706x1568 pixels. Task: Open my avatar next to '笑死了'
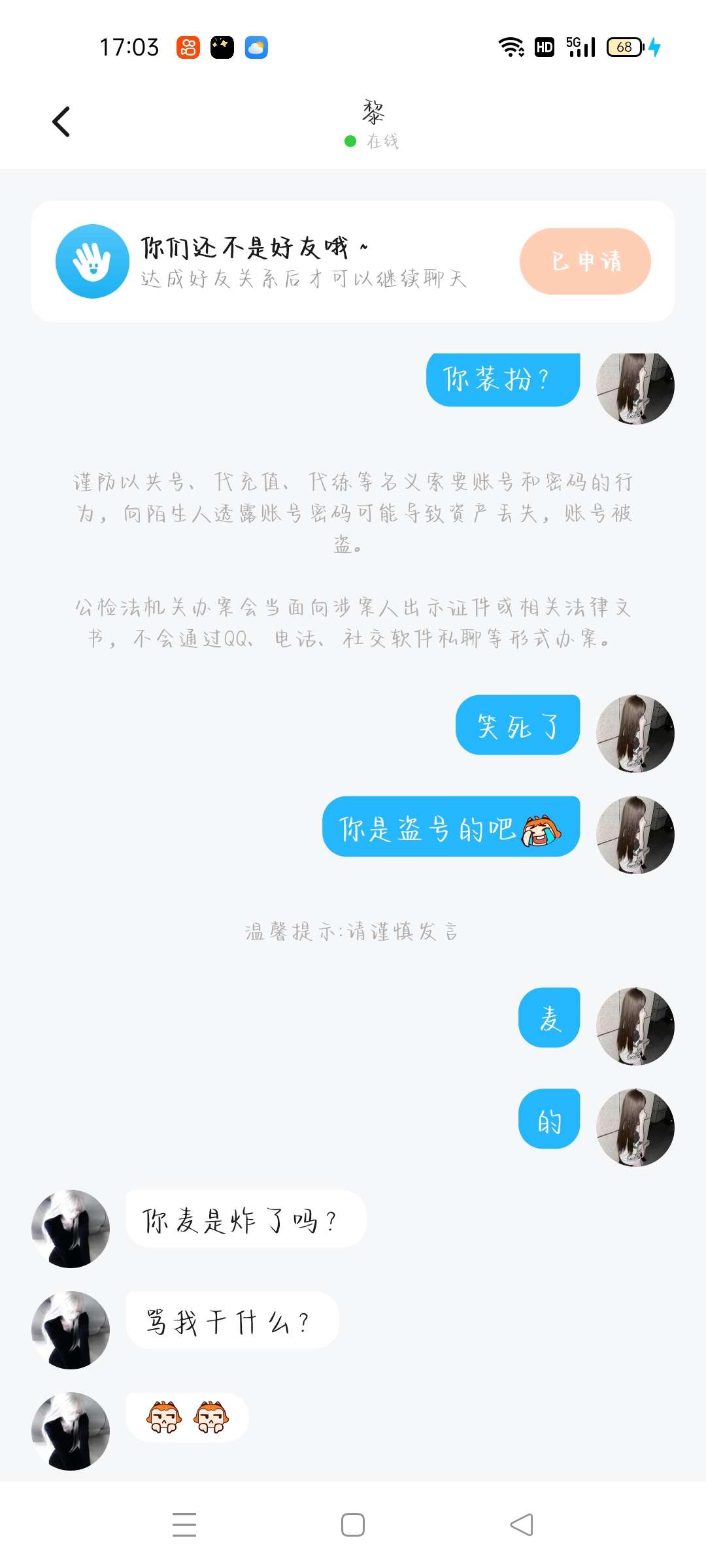pyautogui.click(x=635, y=733)
